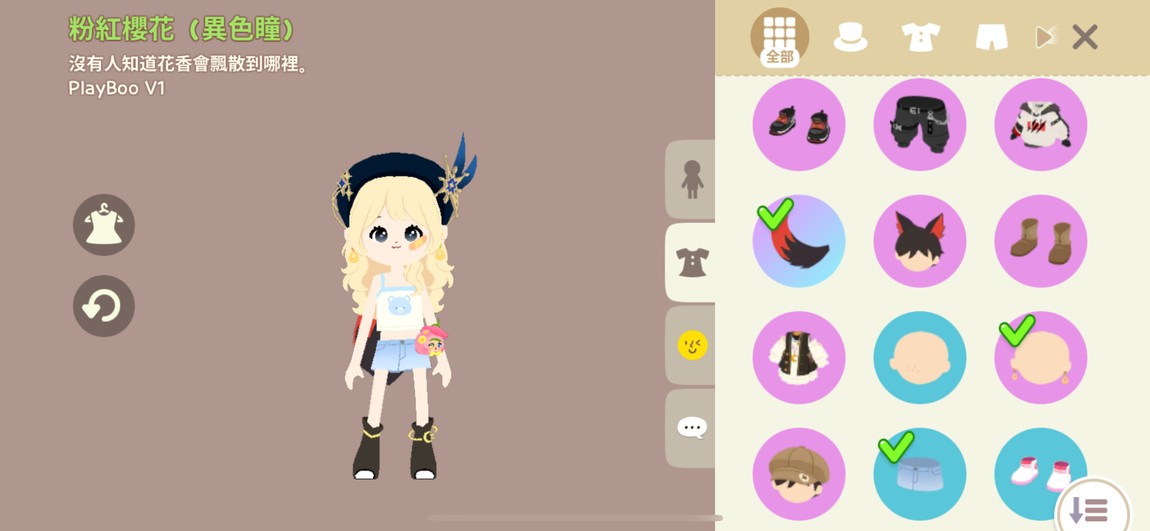Open the smiley face expressions tab
Image resolution: width=1150 pixels, height=531 pixels.
coord(691,345)
